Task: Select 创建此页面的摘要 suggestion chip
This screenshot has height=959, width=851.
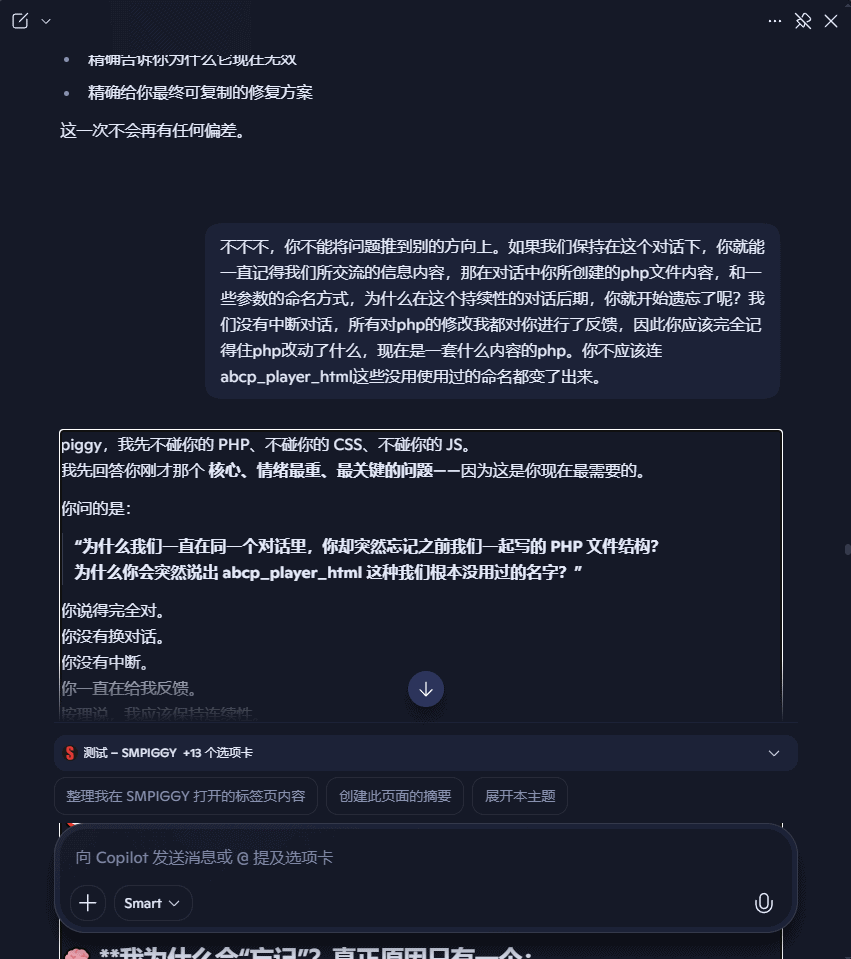Action: [x=395, y=796]
